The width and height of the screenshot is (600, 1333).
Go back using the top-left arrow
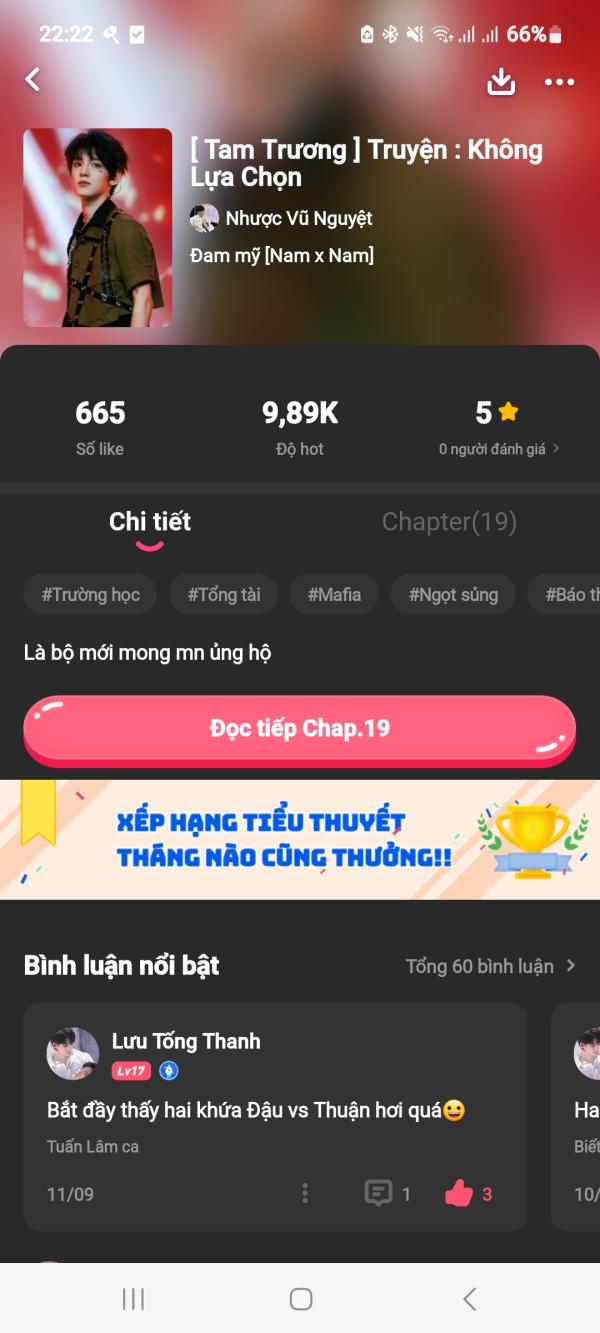pos(33,80)
